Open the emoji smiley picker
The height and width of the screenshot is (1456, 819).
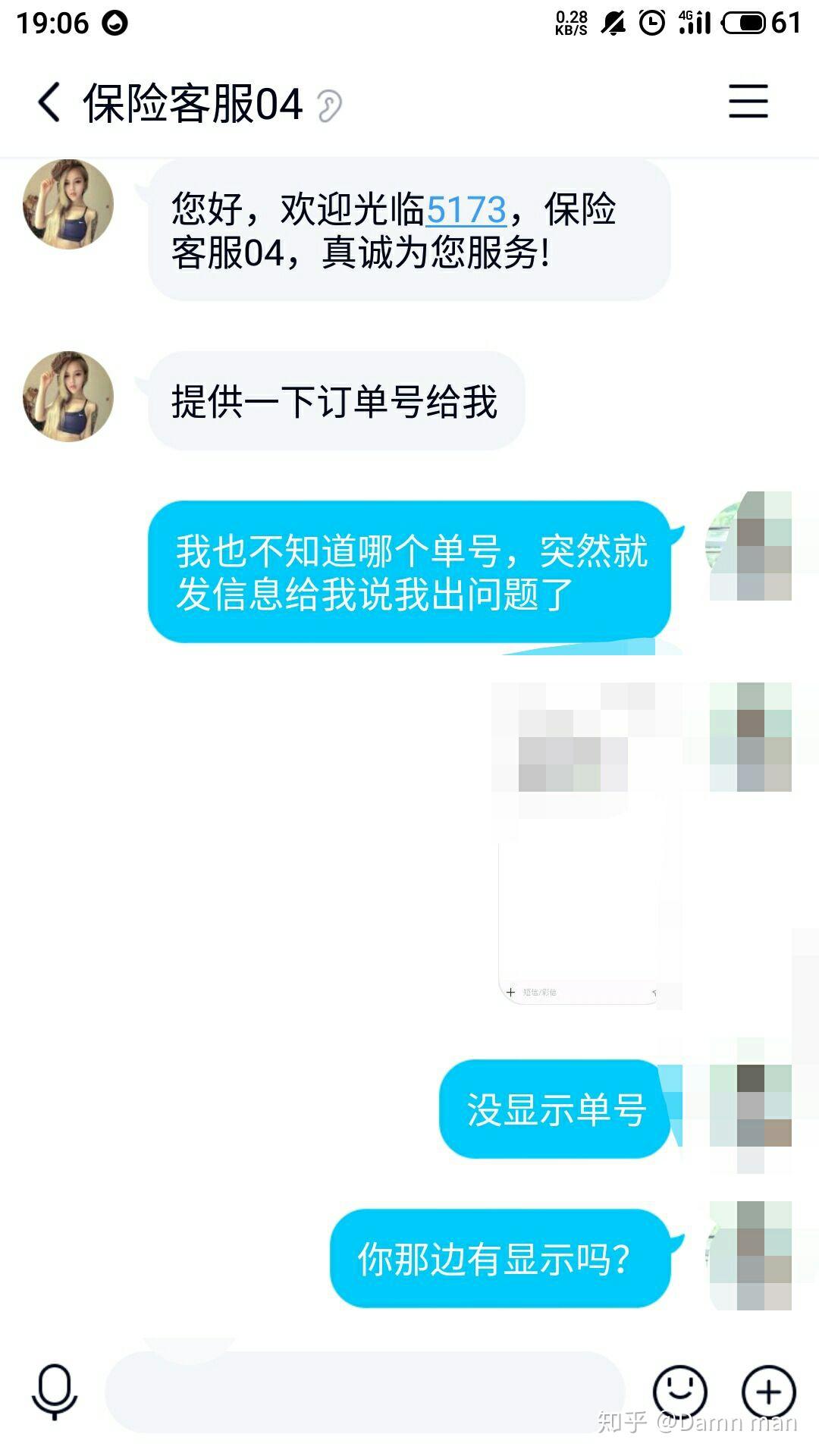coord(679,1392)
